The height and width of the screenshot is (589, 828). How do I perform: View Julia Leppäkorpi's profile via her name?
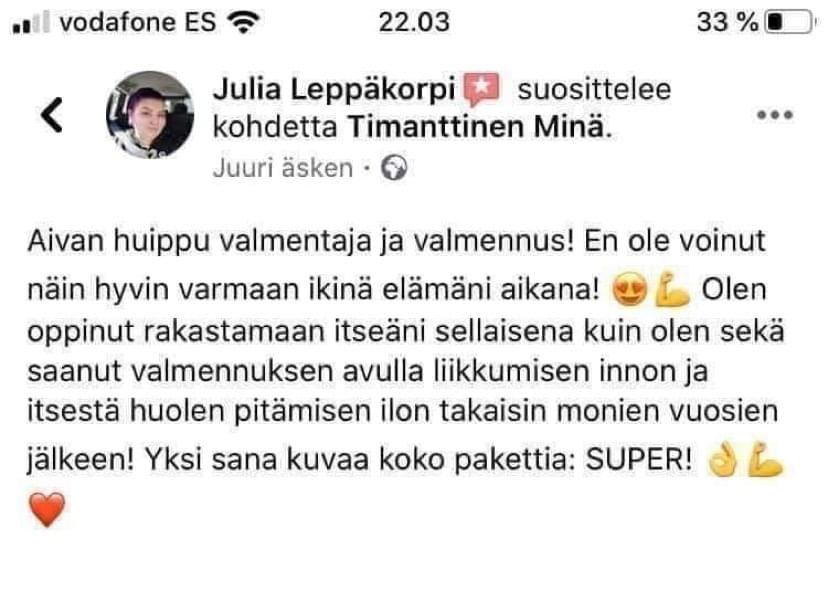333,90
